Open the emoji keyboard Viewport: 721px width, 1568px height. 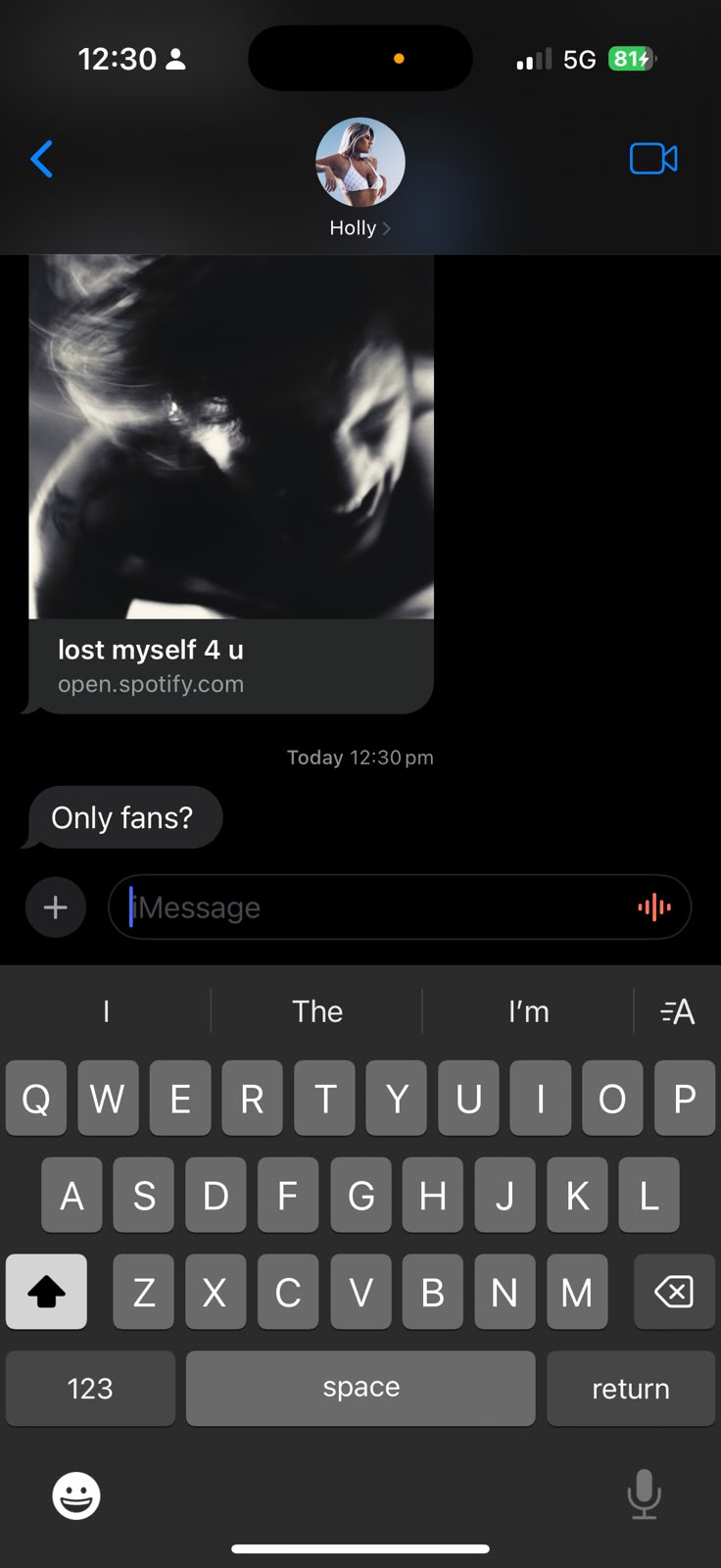tap(76, 1495)
